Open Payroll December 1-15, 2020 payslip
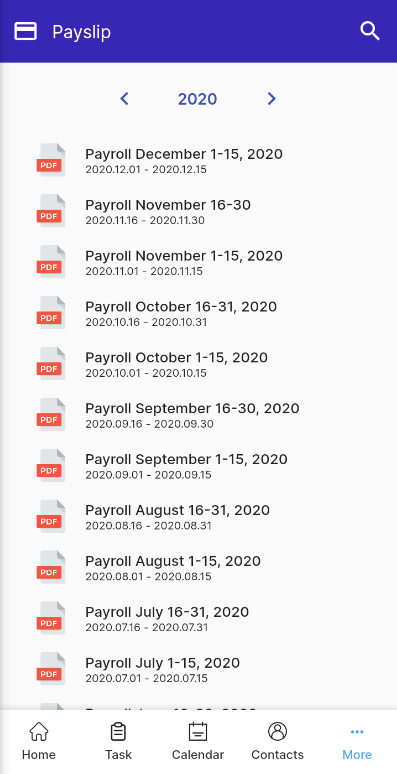397x774 pixels. click(x=198, y=160)
